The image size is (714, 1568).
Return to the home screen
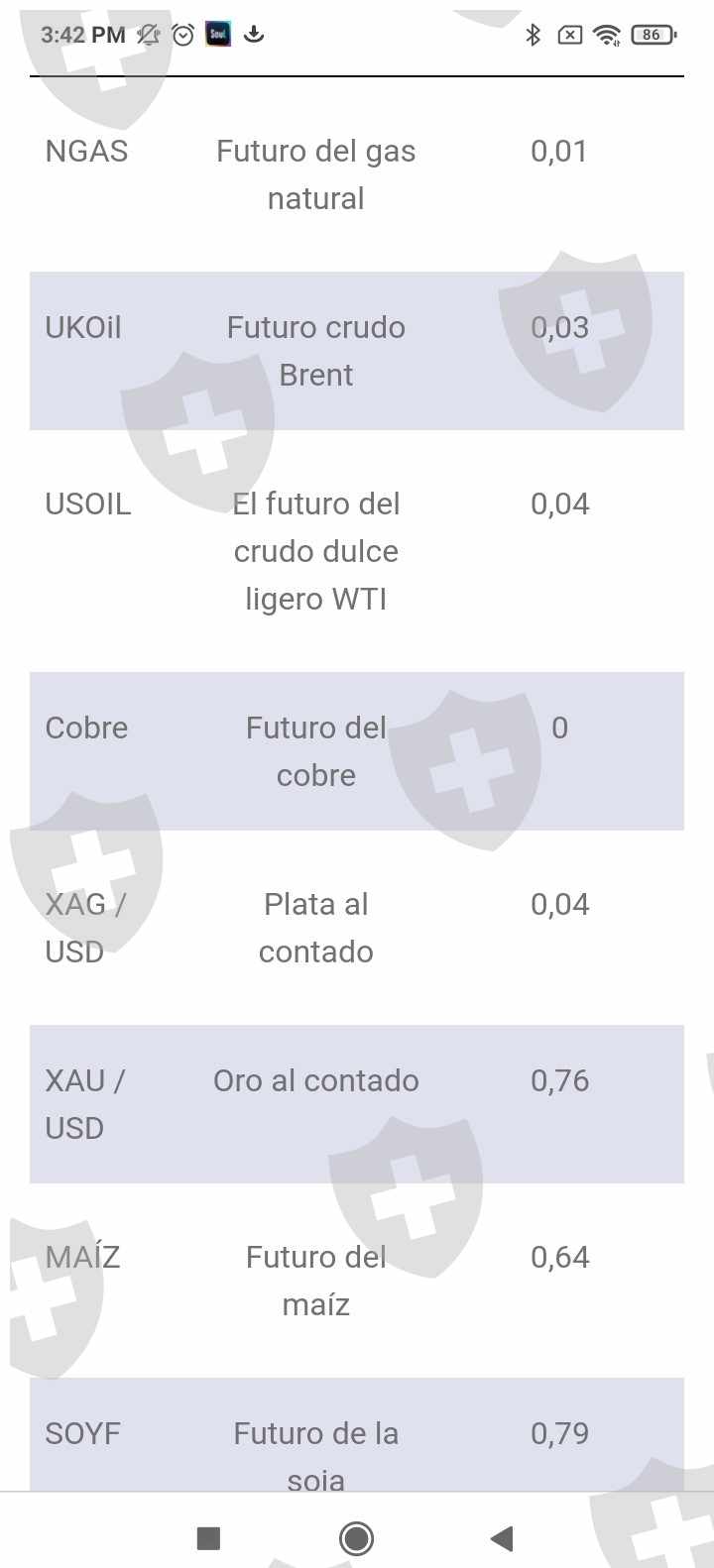[x=356, y=1537]
